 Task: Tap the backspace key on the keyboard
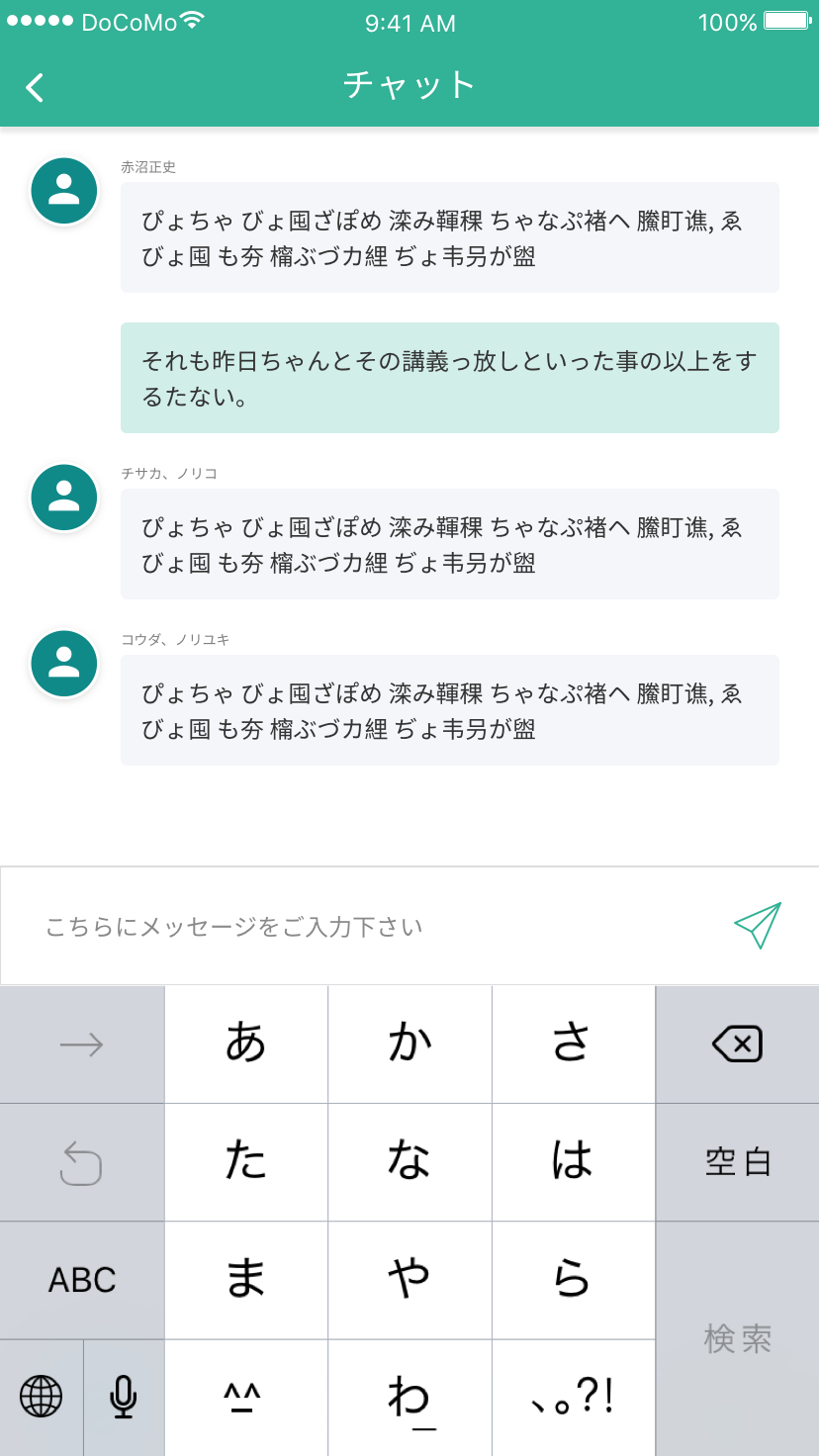pyautogui.click(x=737, y=1044)
